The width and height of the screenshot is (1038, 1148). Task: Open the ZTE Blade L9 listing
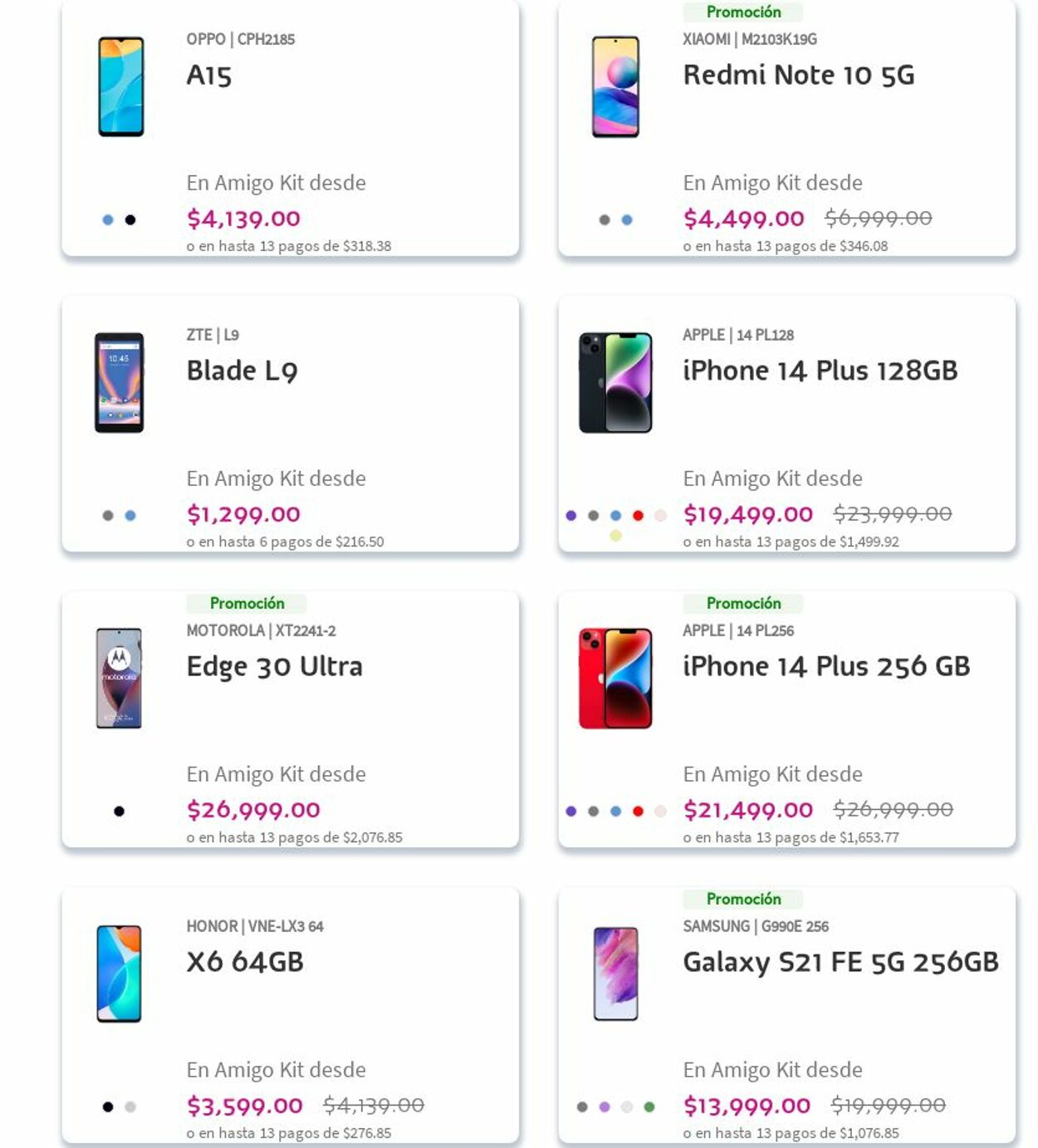[x=242, y=370]
